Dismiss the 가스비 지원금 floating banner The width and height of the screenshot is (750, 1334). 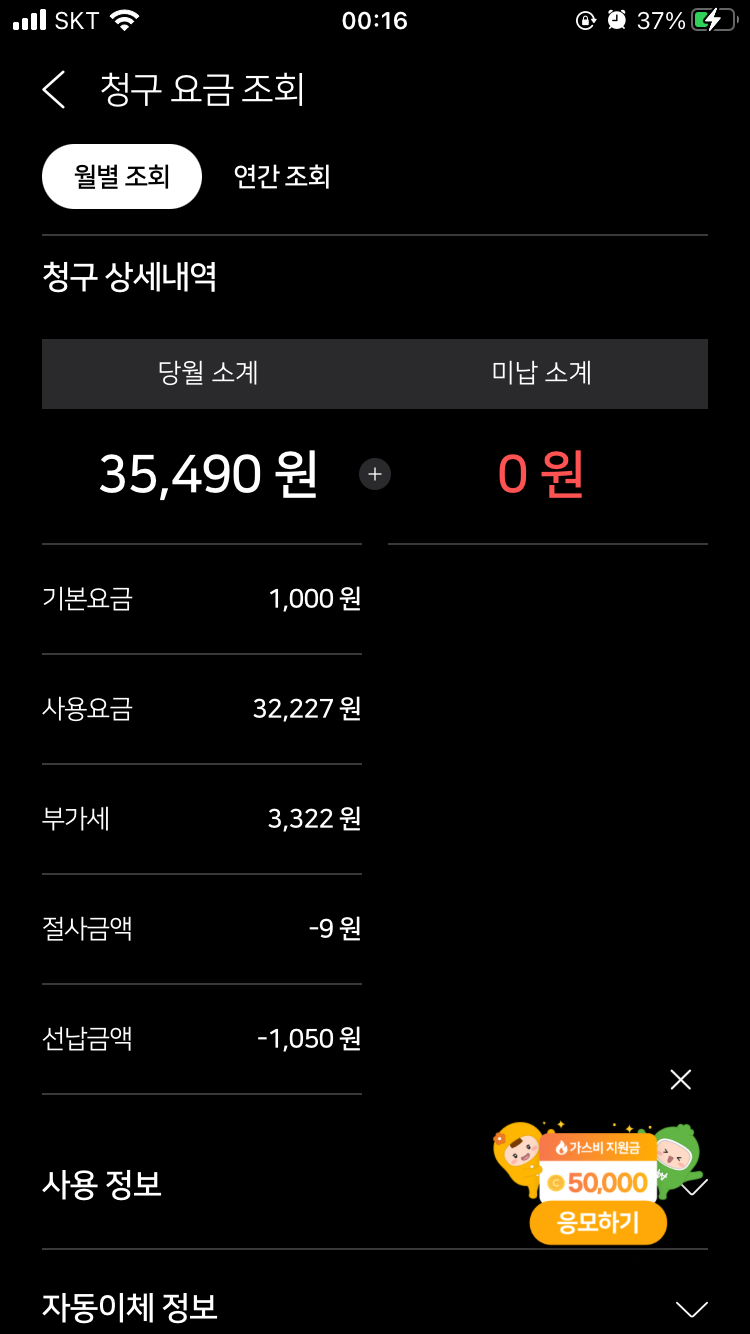680,1079
